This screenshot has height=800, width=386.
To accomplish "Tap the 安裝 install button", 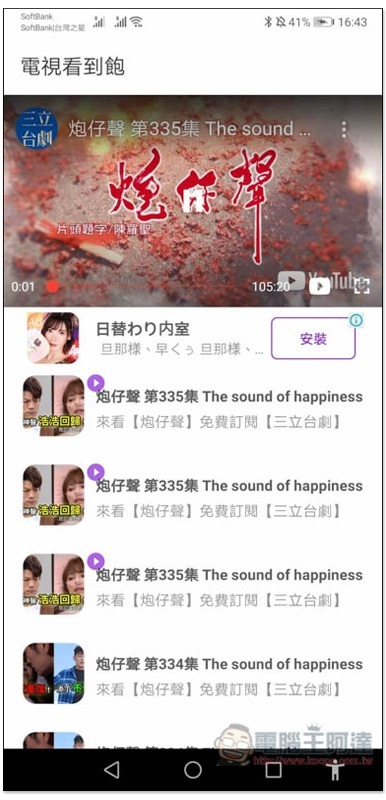I will coord(313,339).
